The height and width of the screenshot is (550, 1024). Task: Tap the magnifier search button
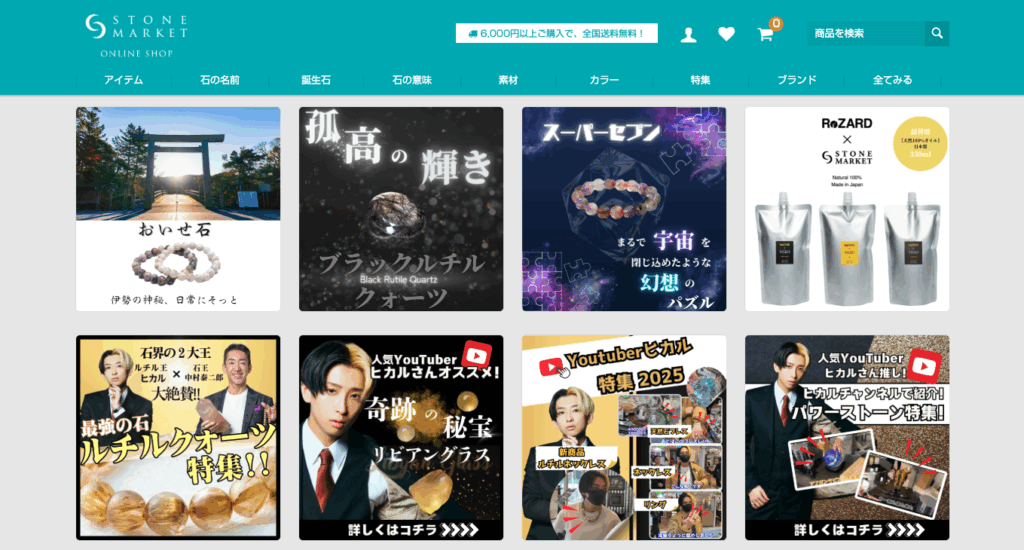tap(937, 34)
